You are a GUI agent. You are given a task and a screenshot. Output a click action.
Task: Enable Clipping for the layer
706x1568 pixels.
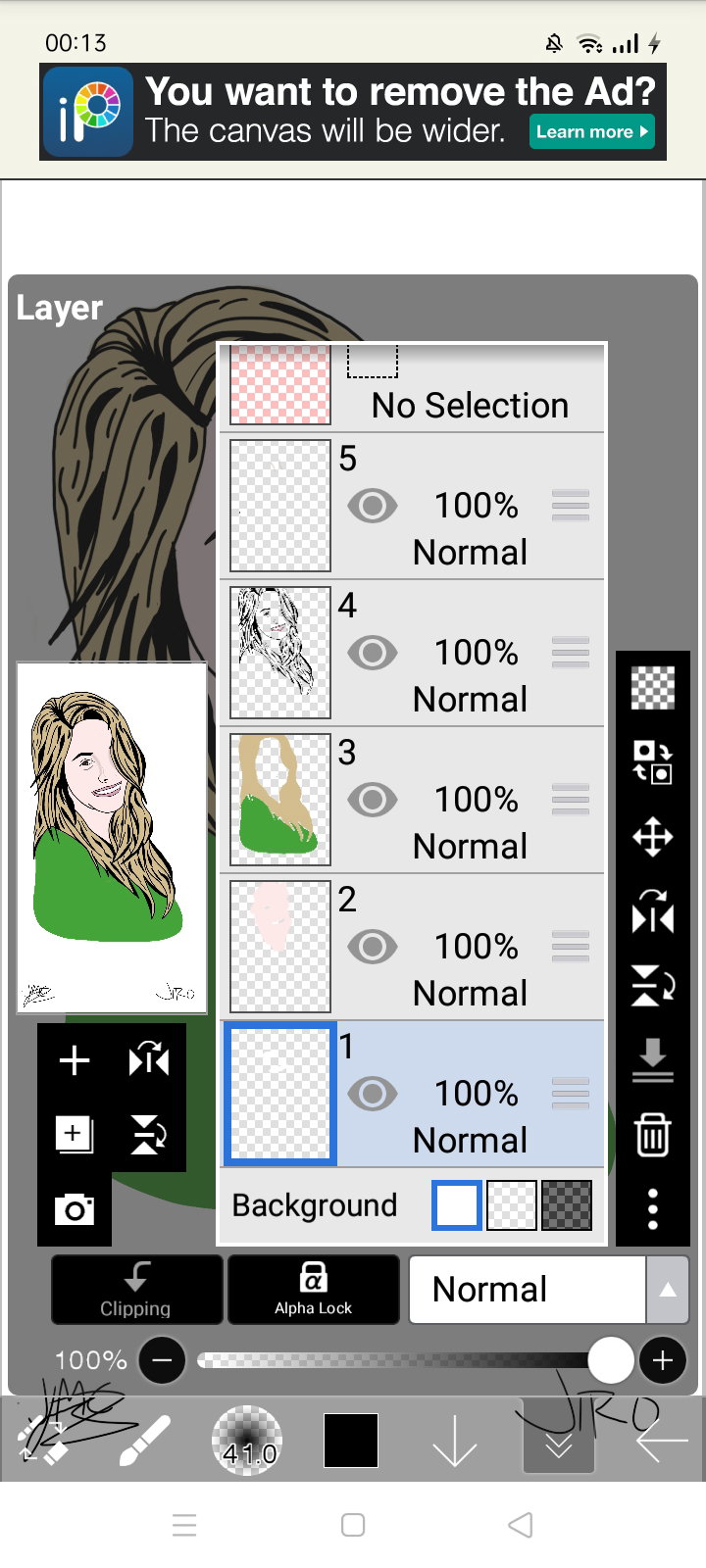tap(136, 1290)
